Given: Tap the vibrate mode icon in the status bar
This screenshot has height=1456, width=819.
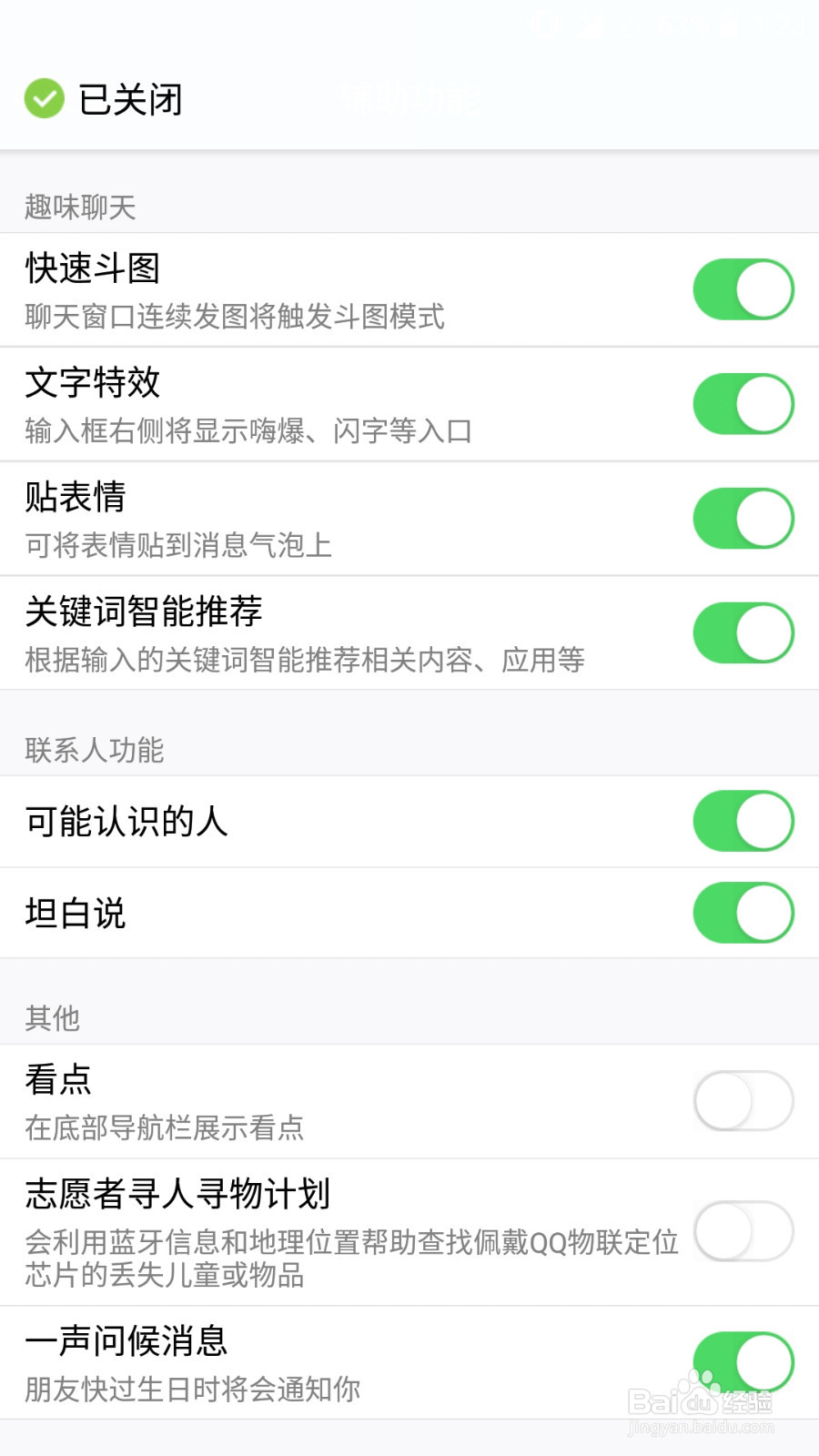Looking at the screenshot, I should pyautogui.click(x=544, y=25).
